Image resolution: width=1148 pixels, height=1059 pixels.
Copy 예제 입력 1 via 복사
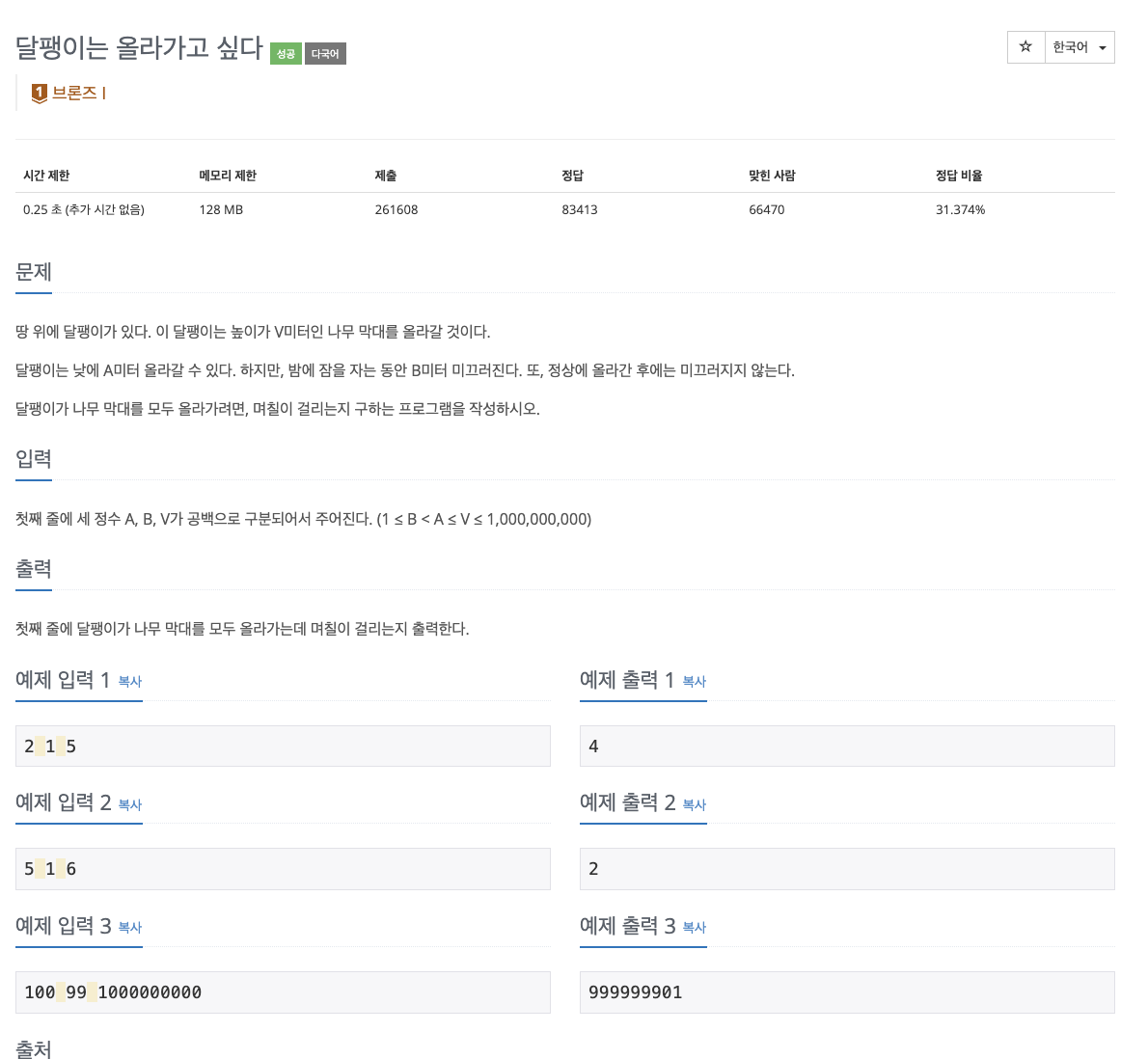click(130, 681)
